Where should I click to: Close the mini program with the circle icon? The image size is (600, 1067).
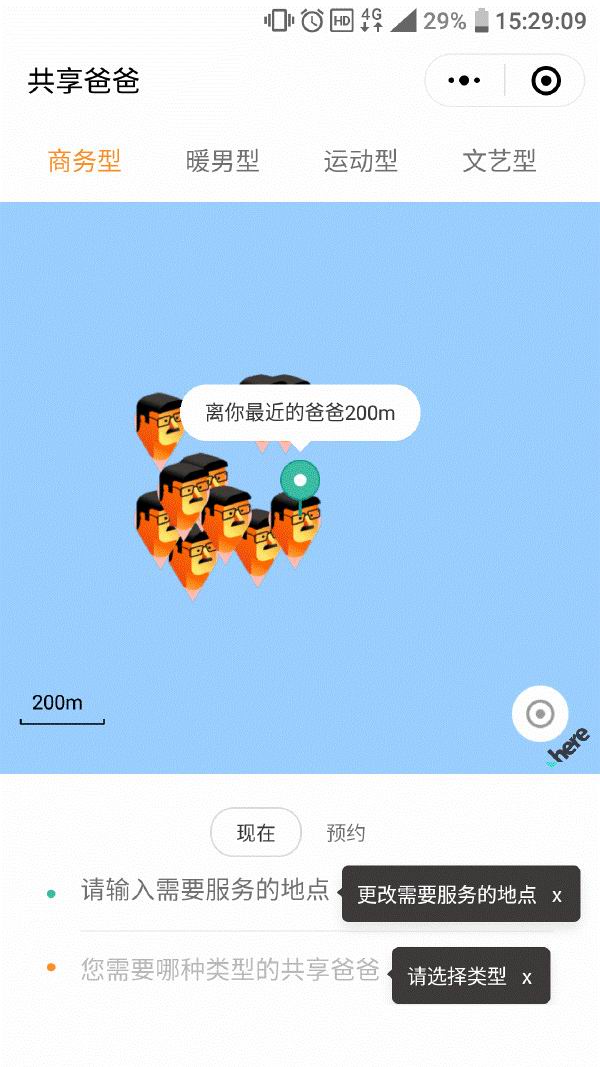tap(545, 81)
